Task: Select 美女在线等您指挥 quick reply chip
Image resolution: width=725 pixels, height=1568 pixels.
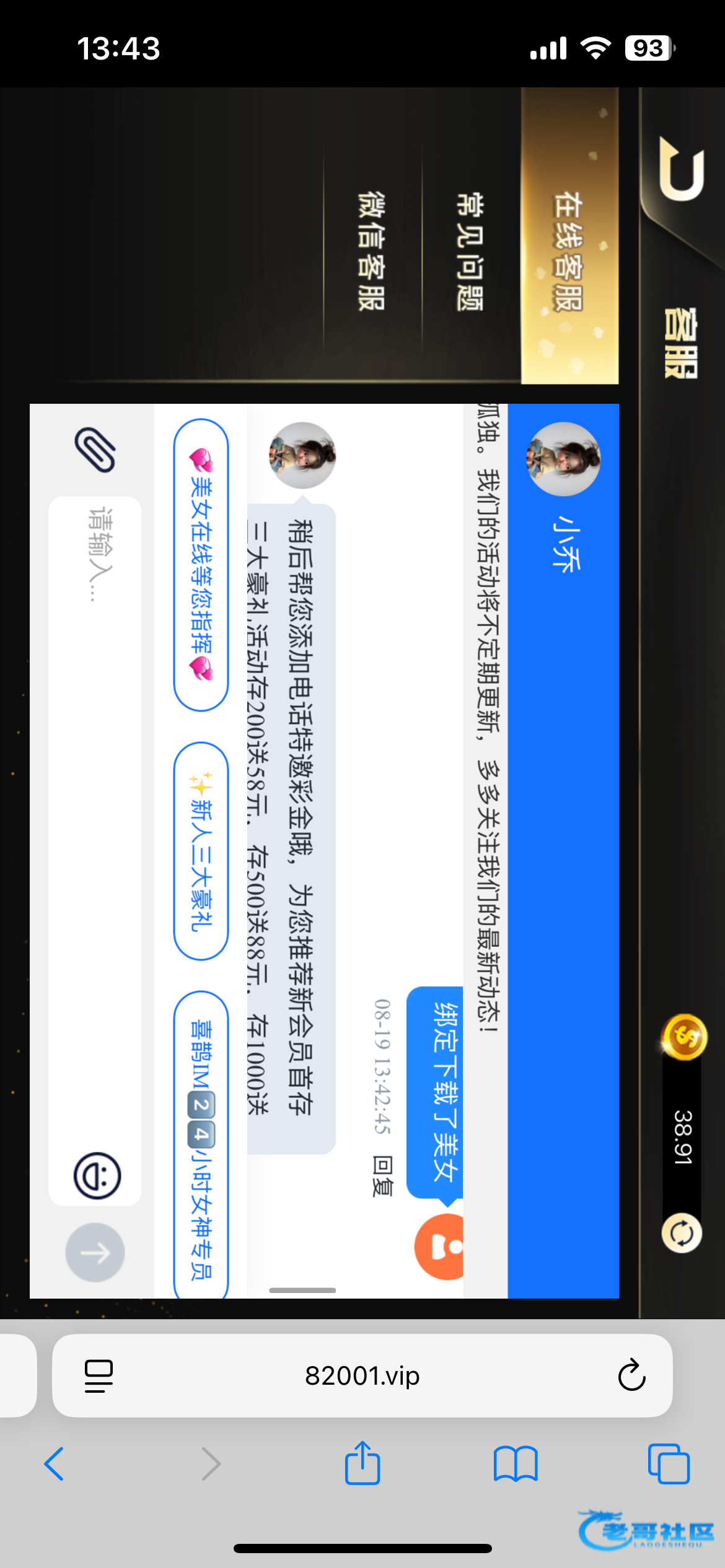Action: [x=201, y=565]
